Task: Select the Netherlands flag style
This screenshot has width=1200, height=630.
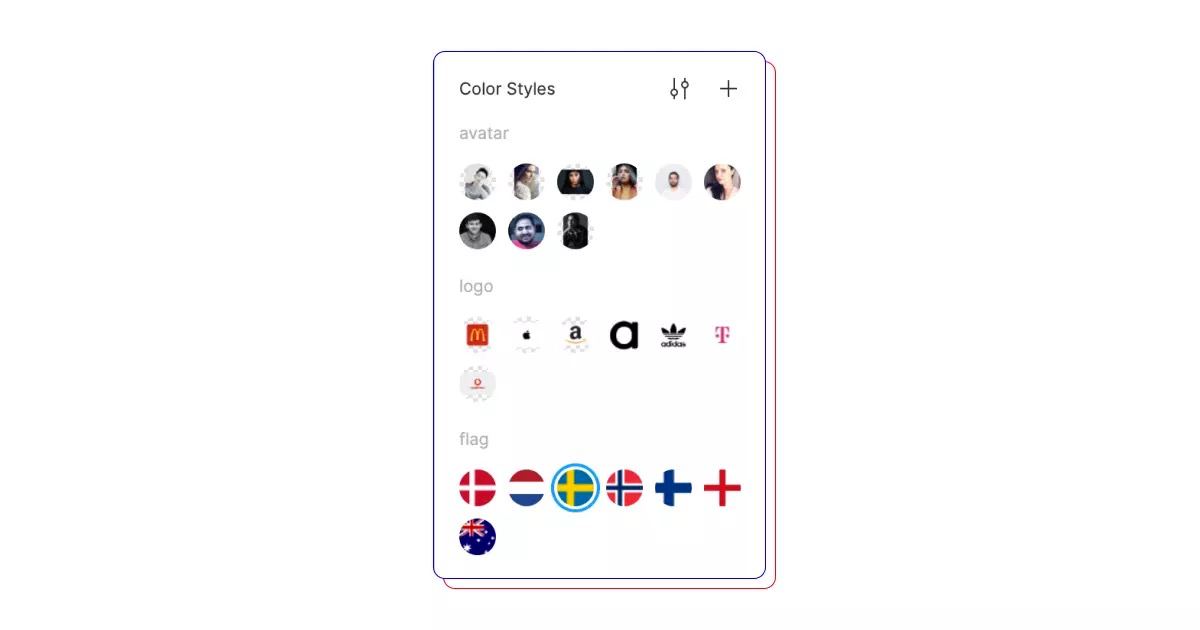Action: click(x=526, y=488)
